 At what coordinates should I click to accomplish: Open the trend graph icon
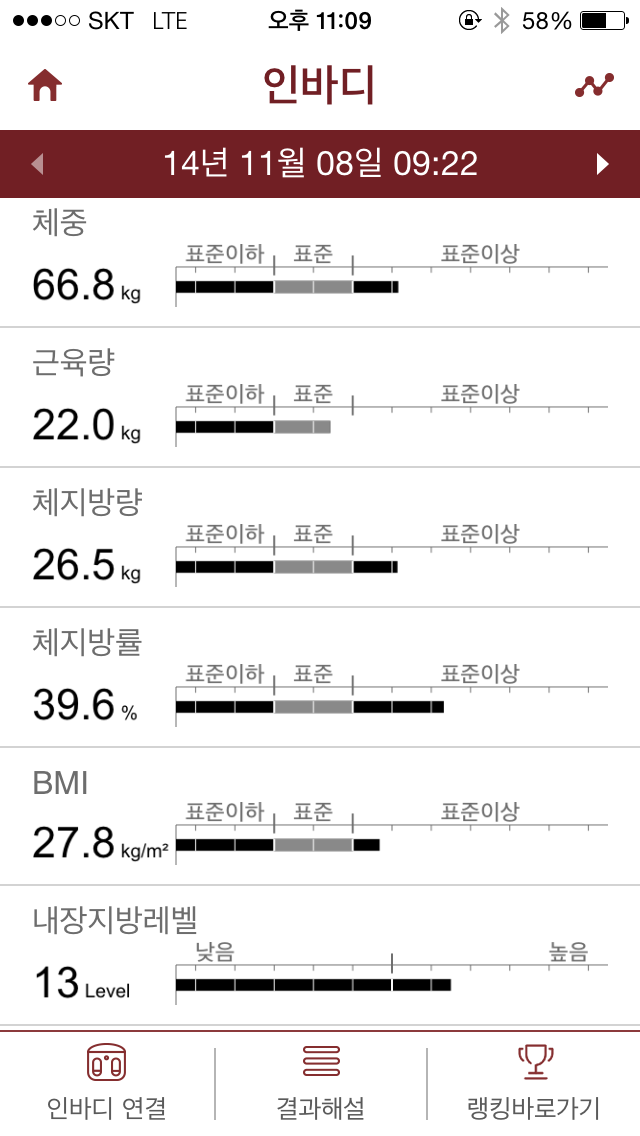[594, 87]
